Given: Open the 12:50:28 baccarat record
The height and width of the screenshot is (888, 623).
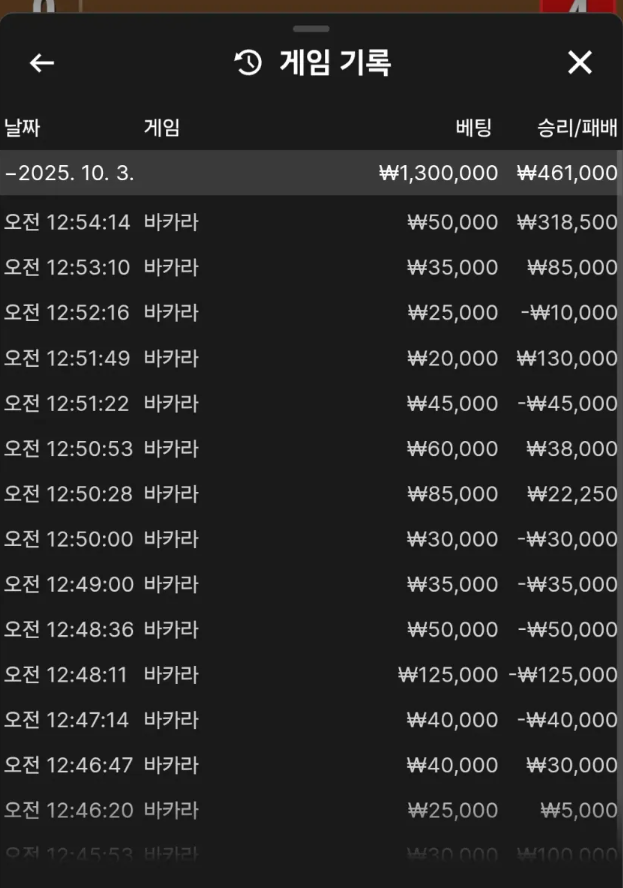Looking at the screenshot, I should pyautogui.click(x=310, y=494).
